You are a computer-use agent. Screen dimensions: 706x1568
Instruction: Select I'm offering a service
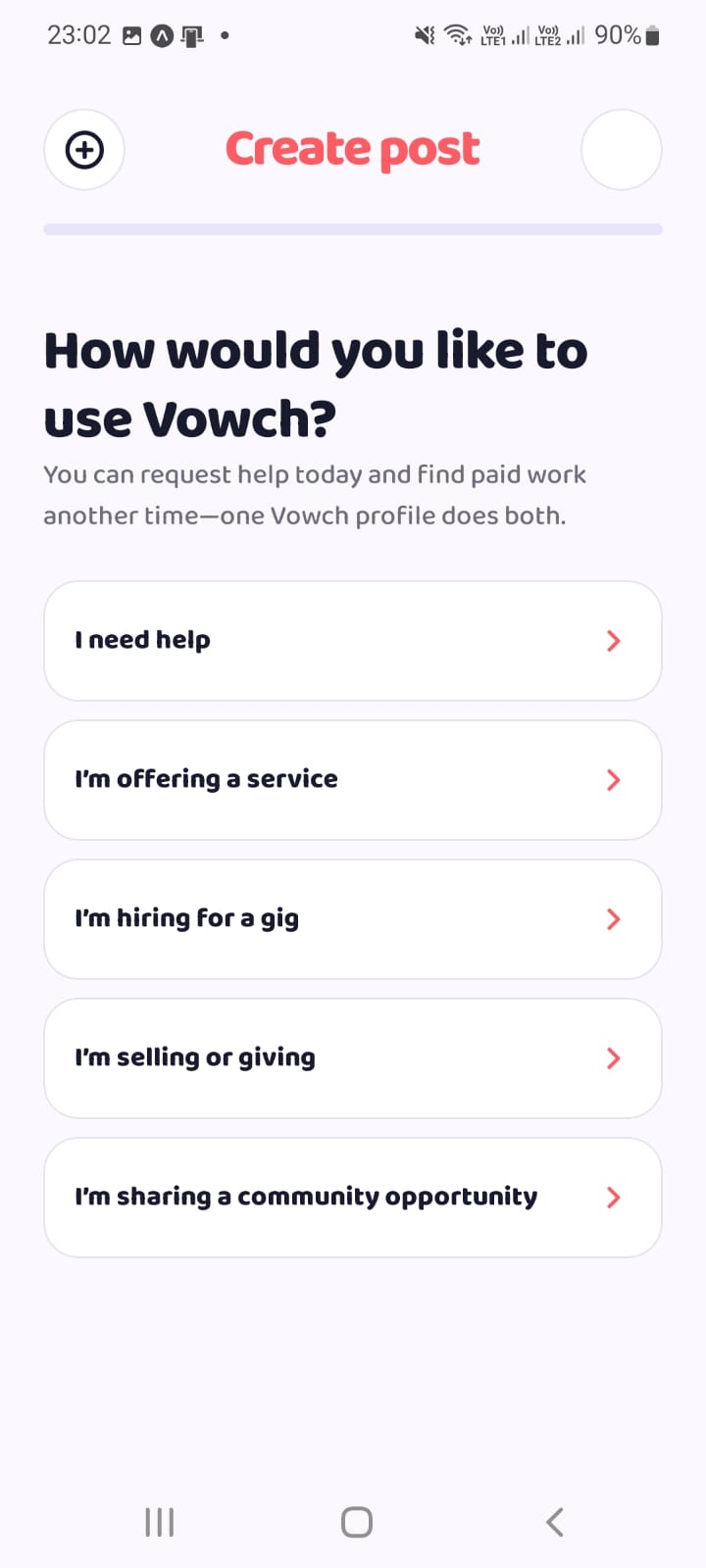click(353, 780)
